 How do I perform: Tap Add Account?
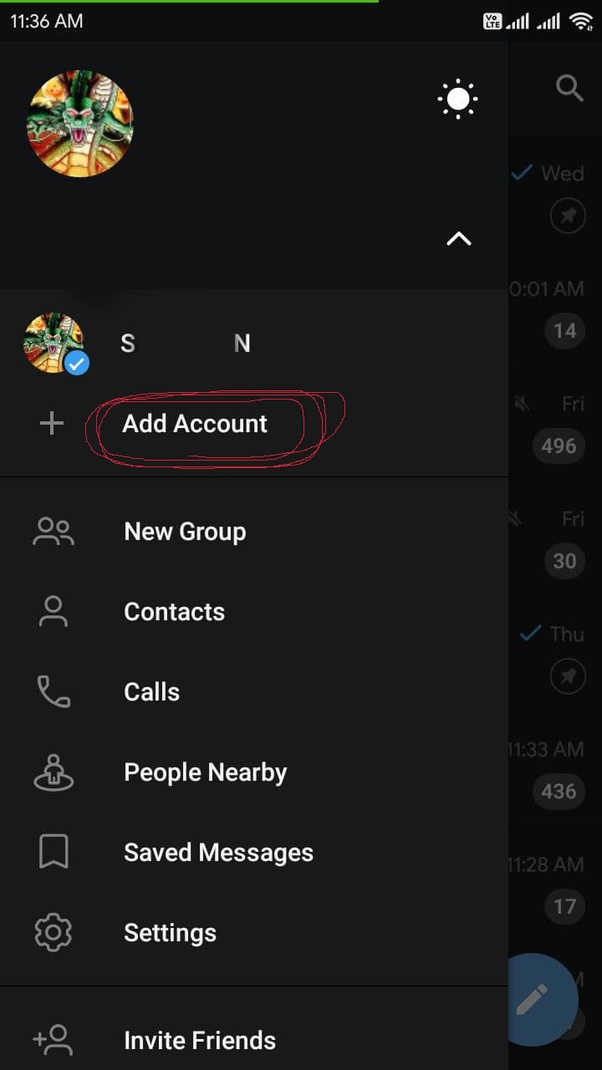point(195,424)
